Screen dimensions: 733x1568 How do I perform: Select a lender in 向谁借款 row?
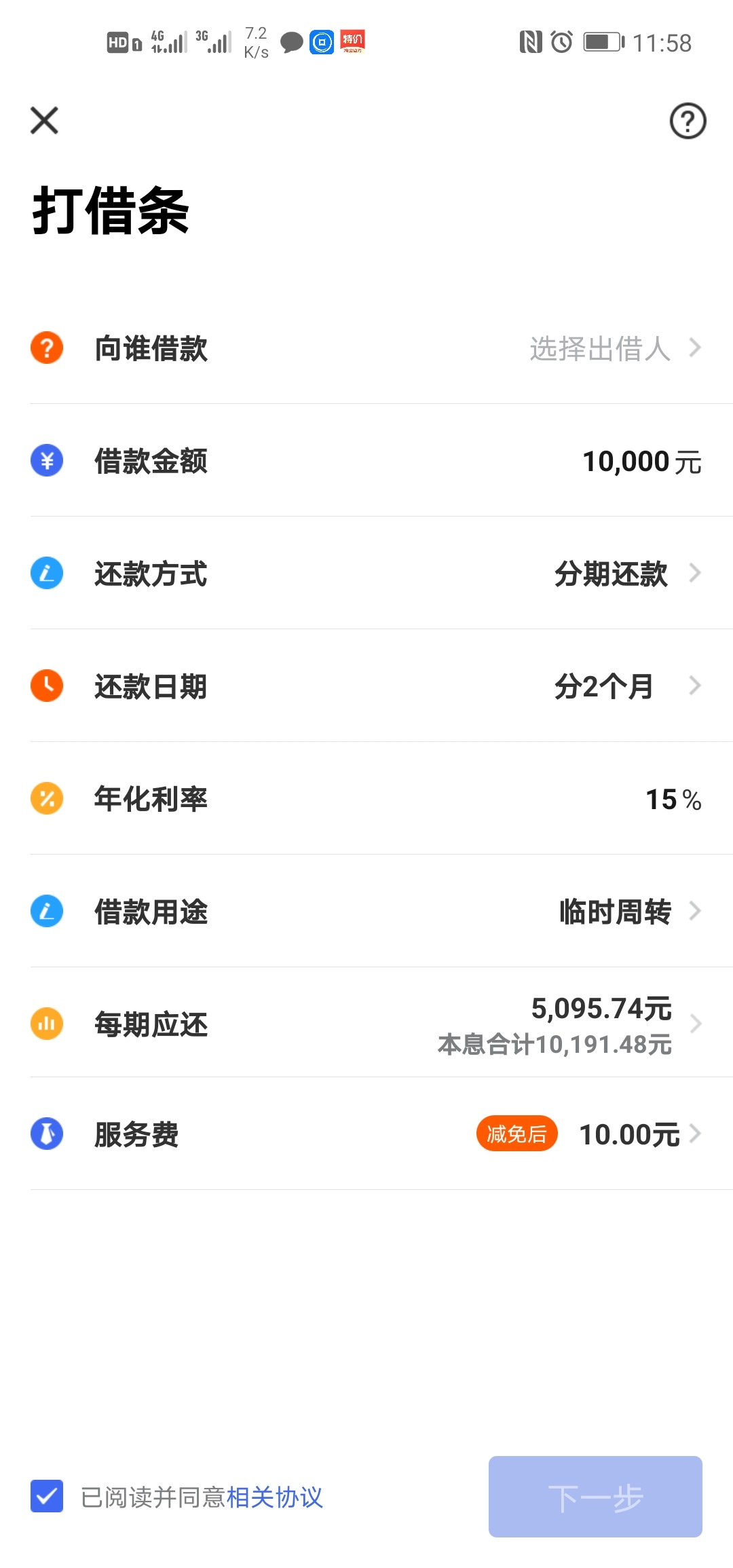pos(366,348)
